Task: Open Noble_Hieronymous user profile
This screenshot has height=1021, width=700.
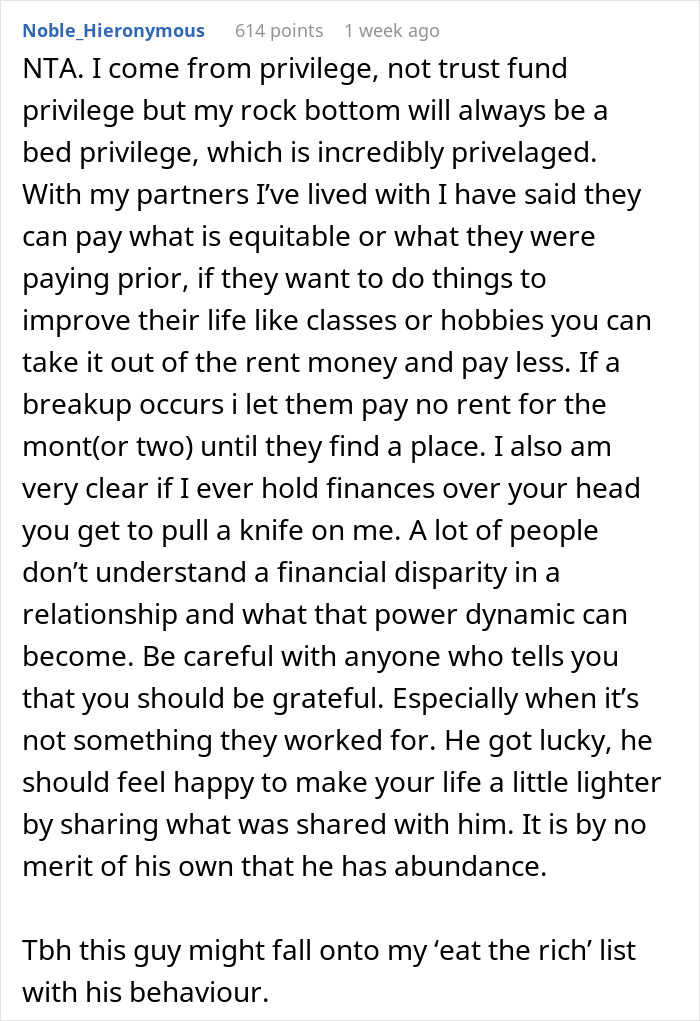Action: 113,31
